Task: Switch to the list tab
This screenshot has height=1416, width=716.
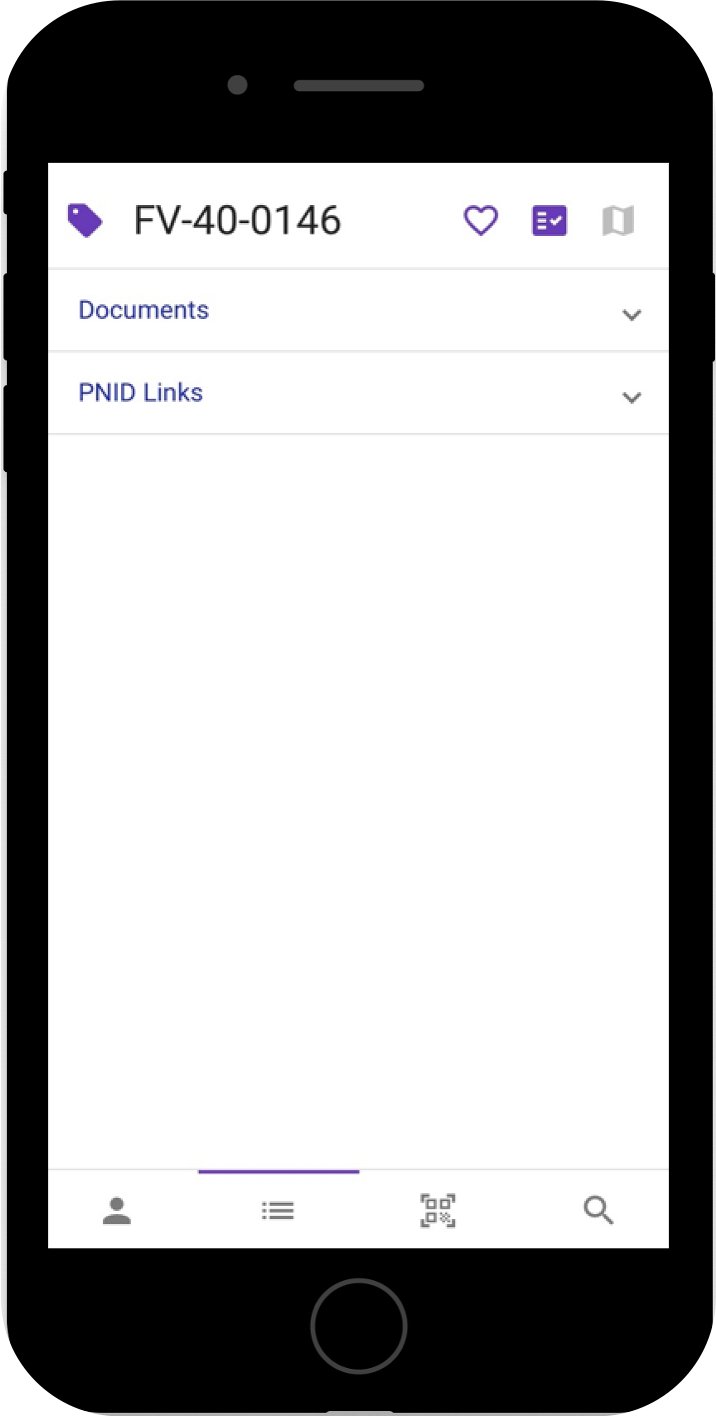Action: tap(278, 1211)
